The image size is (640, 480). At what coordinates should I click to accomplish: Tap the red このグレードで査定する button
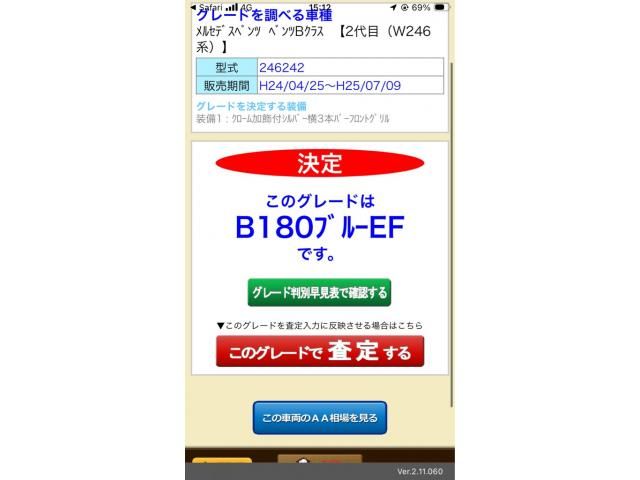point(319,352)
